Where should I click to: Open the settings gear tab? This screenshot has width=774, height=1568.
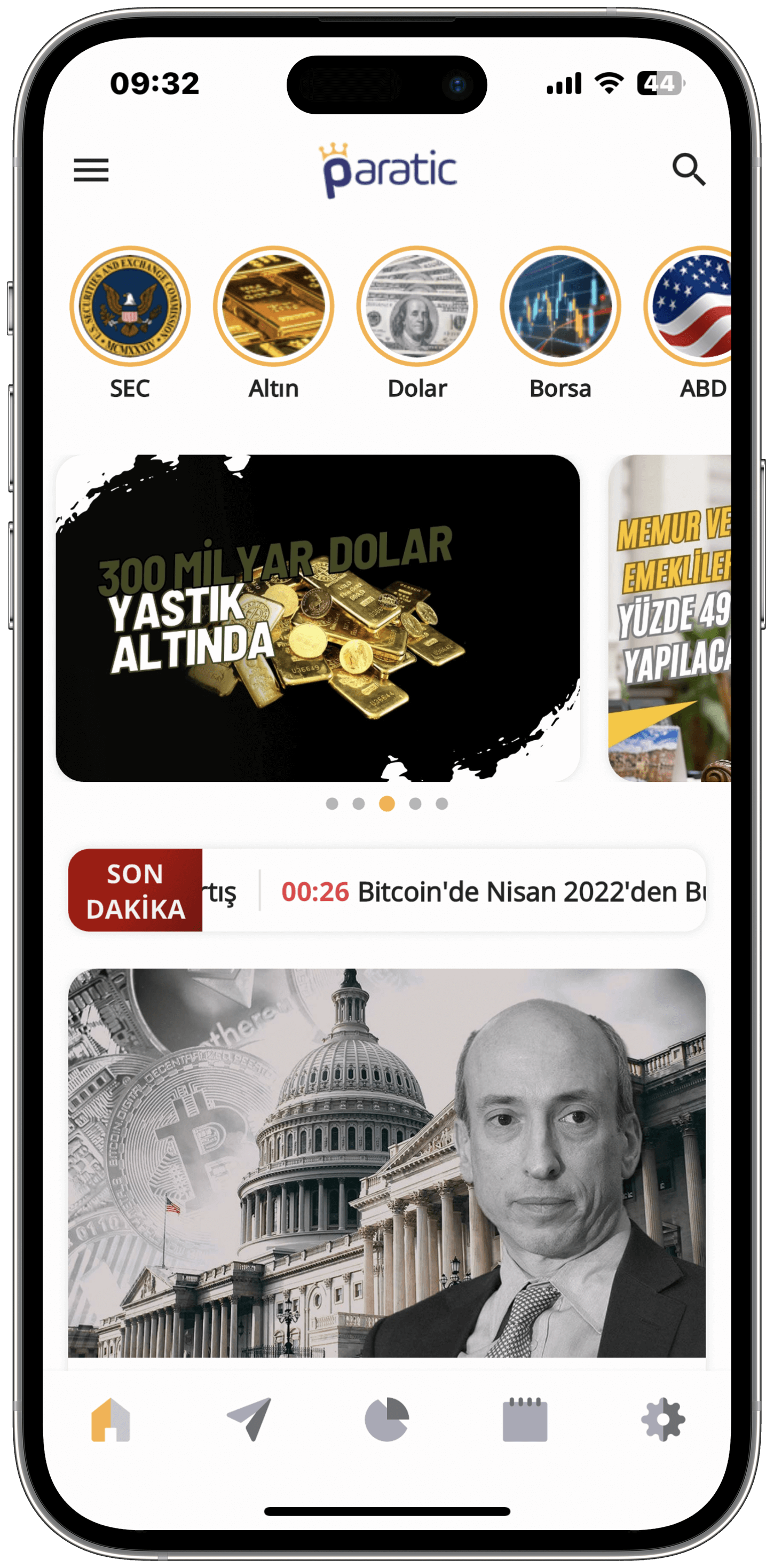[x=662, y=1420]
